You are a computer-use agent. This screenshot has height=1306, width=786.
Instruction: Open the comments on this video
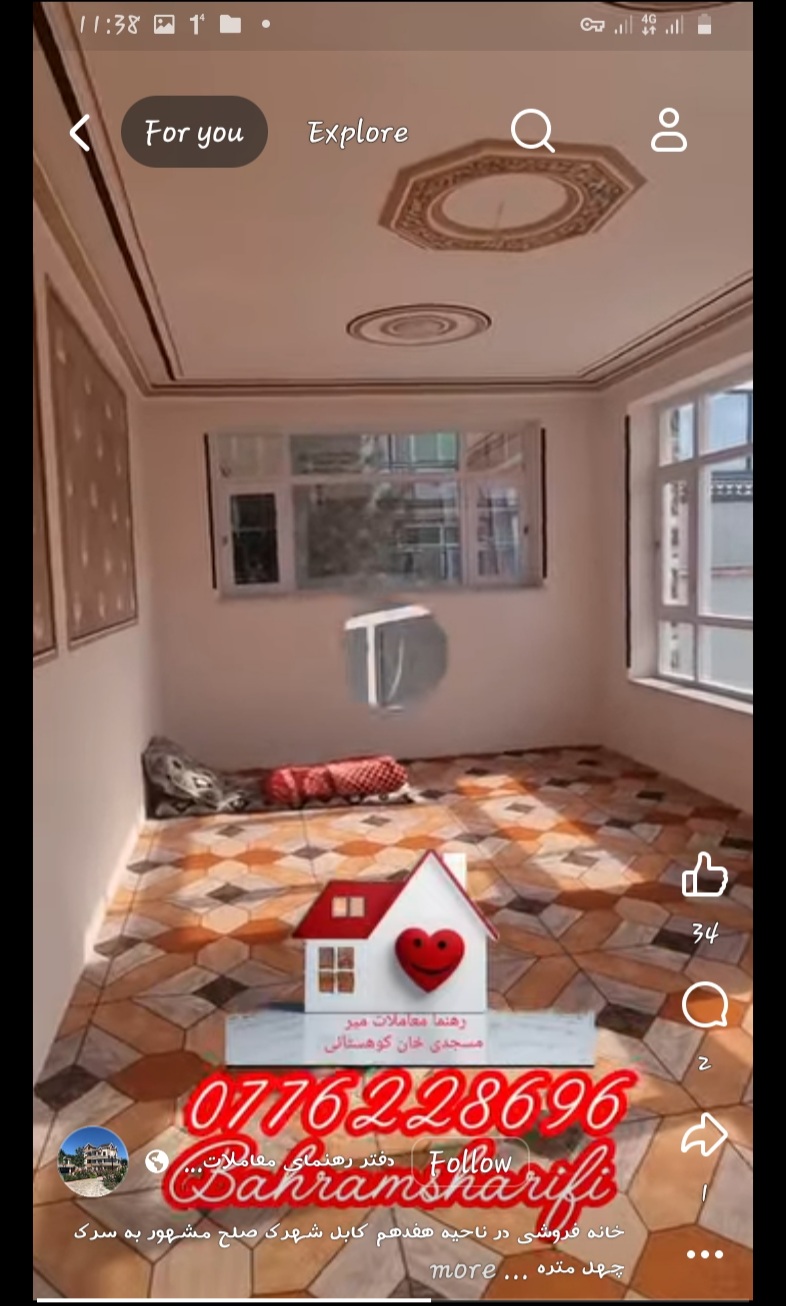coord(704,1006)
